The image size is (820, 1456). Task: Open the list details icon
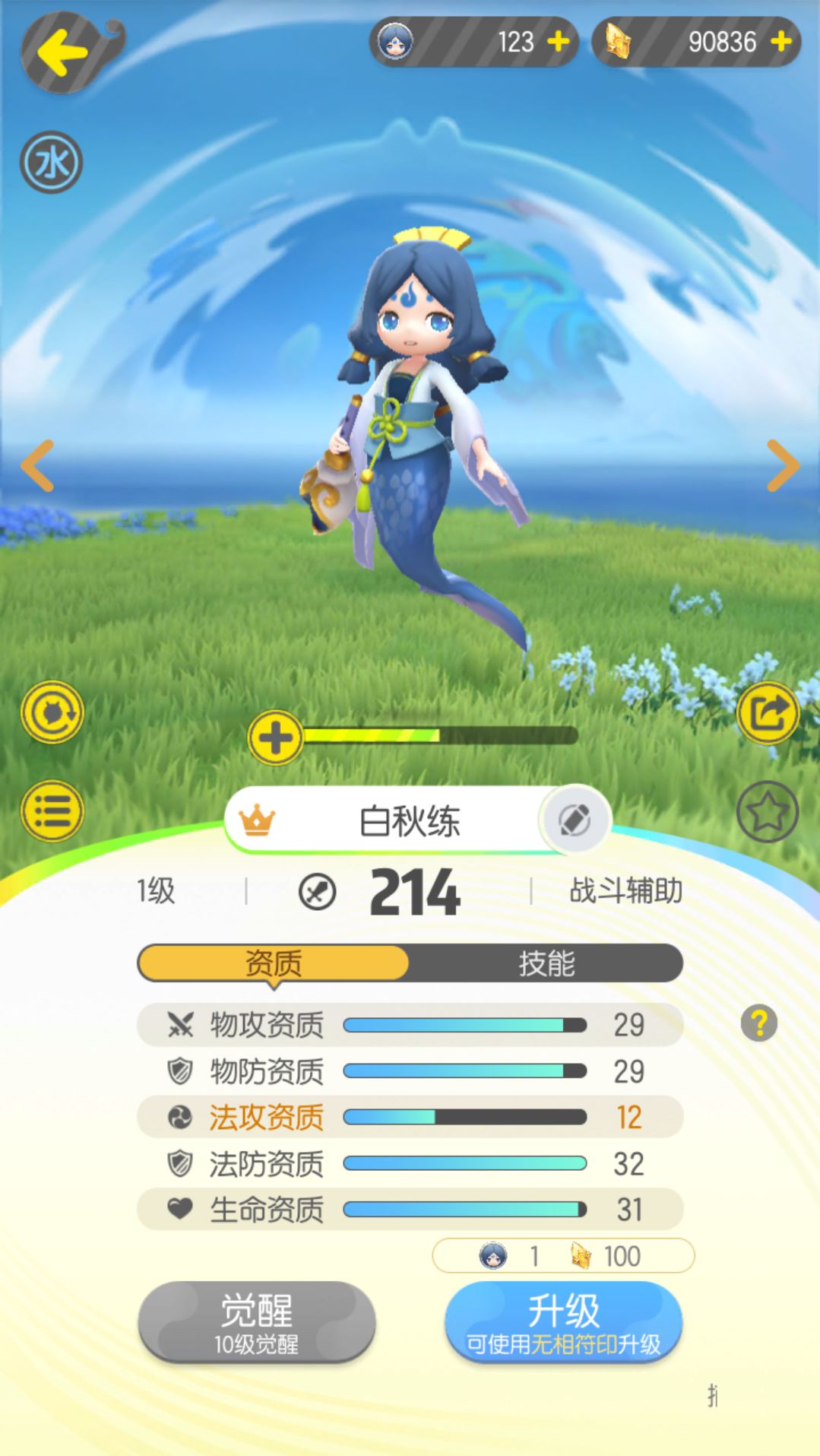52,809
